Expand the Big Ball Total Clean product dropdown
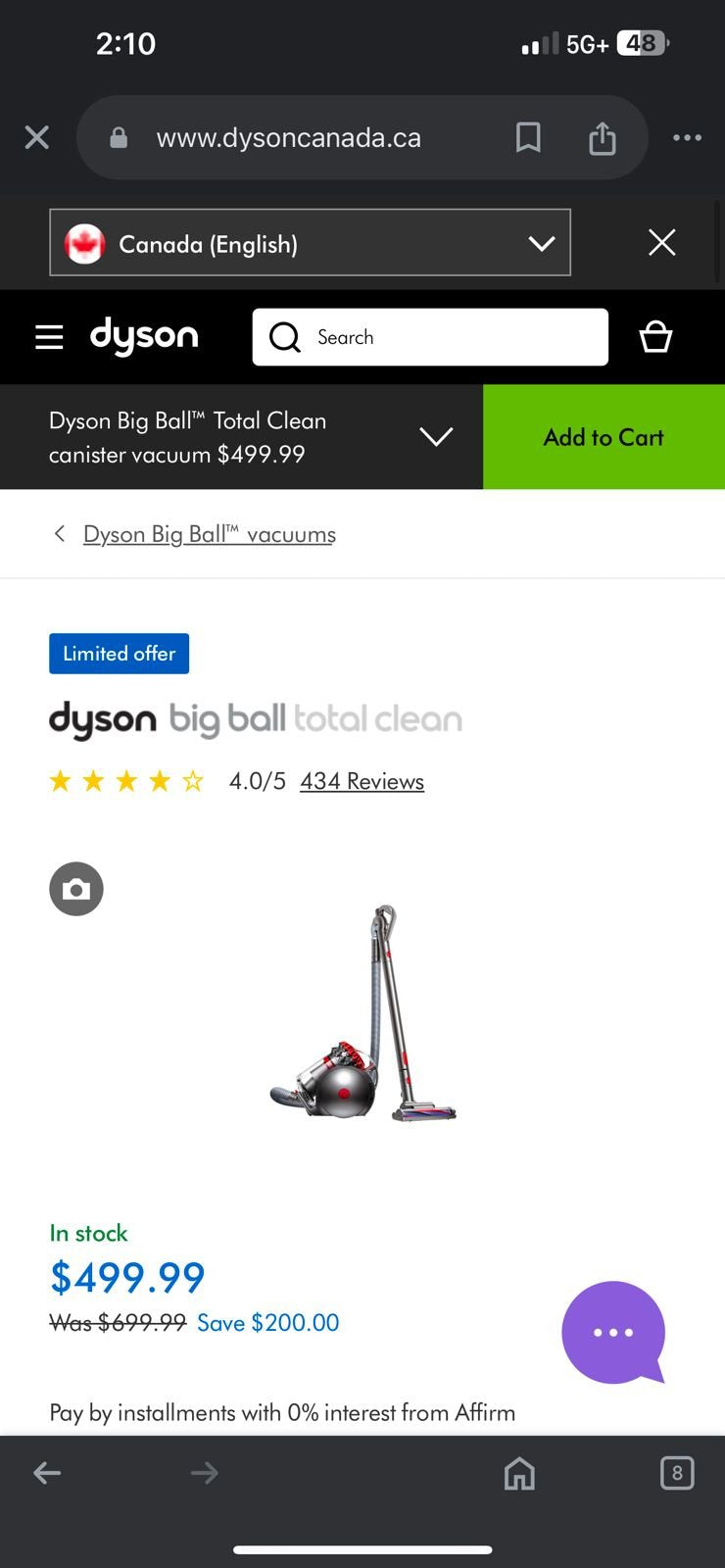Viewport: 725px width, 1568px height. [436, 437]
